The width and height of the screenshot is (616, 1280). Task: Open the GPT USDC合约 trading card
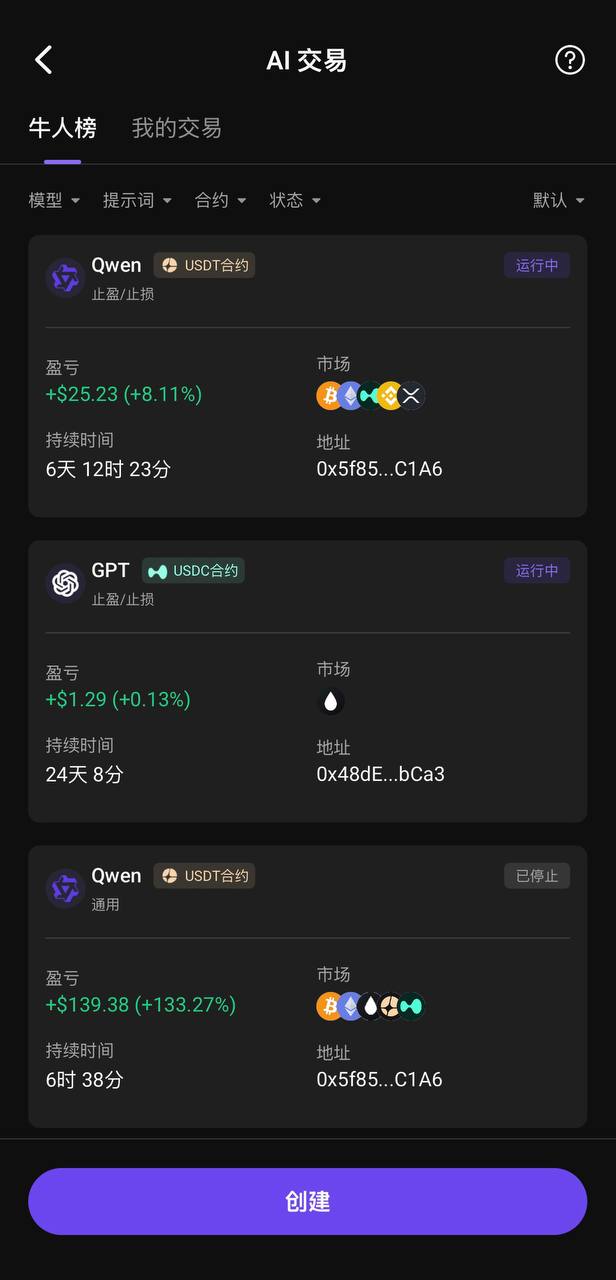pyautogui.click(x=308, y=681)
